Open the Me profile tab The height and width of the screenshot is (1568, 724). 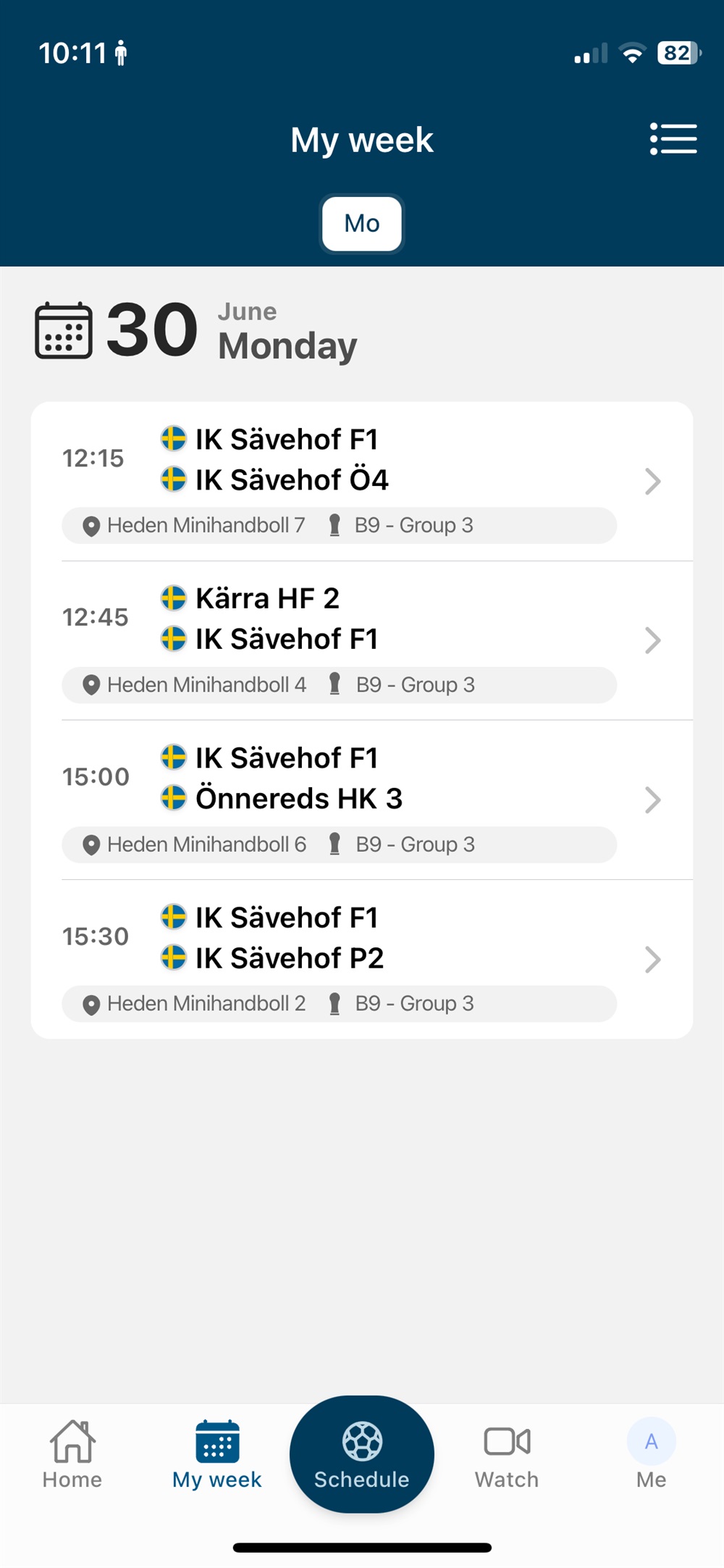(652, 1454)
